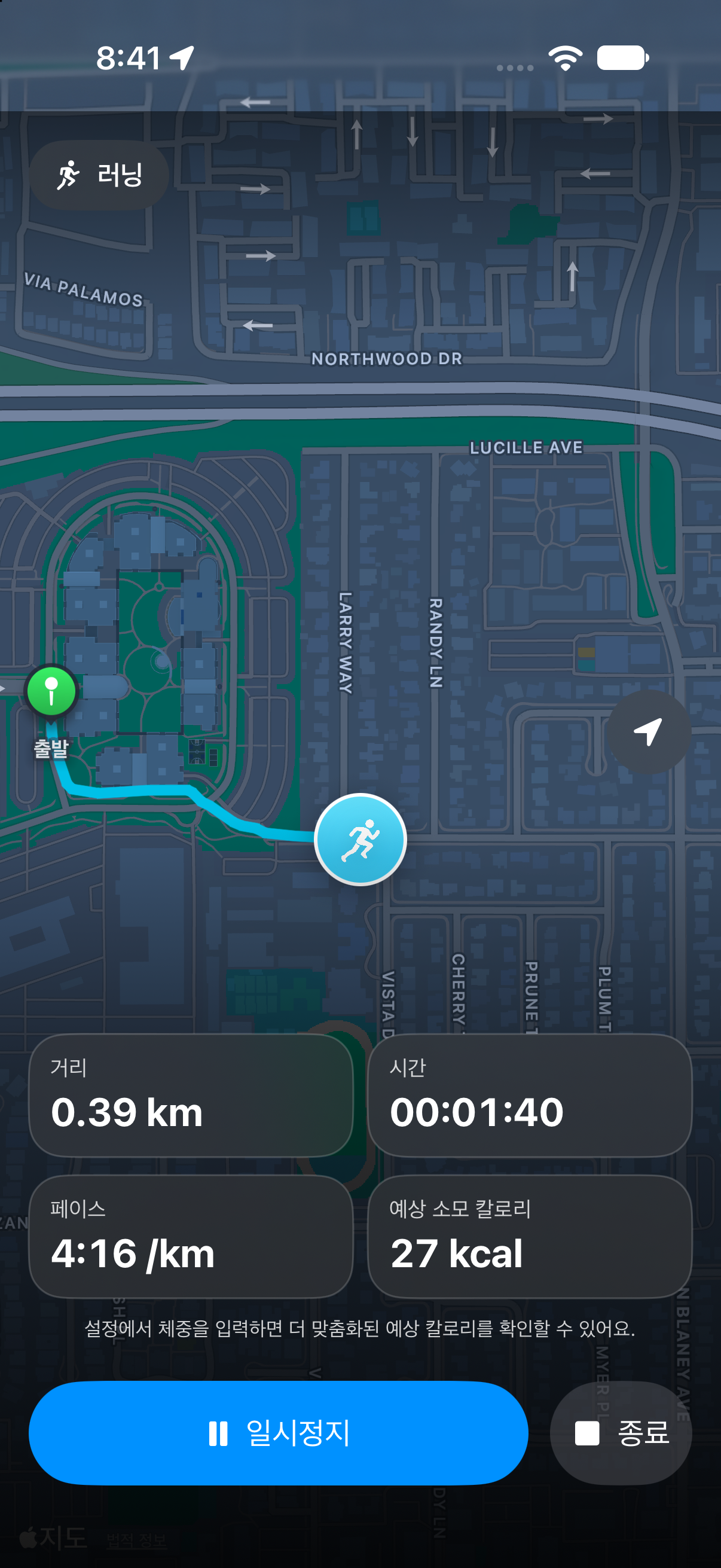The width and height of the screenshot is (721, 1568).
Task: Pause the run with the 일시정지 button
Action: click(278, 1432)
